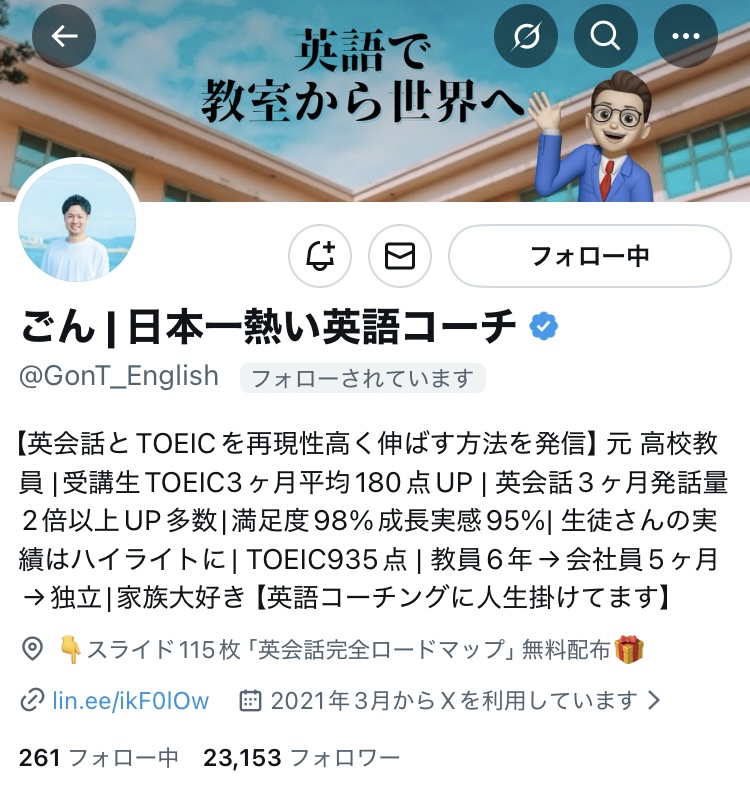Search this profile's posts
The height and width of the screenshot is (796, 750).
(x=605, y=36)
